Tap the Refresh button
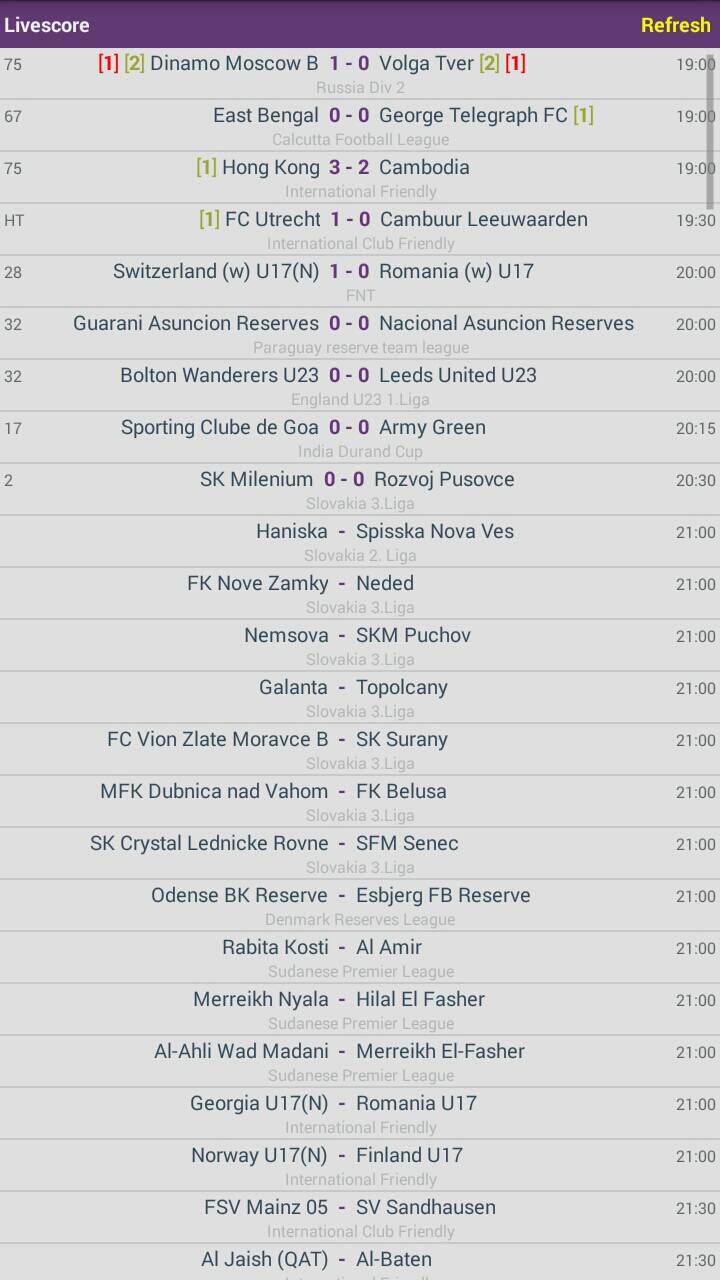 [675, 25]
